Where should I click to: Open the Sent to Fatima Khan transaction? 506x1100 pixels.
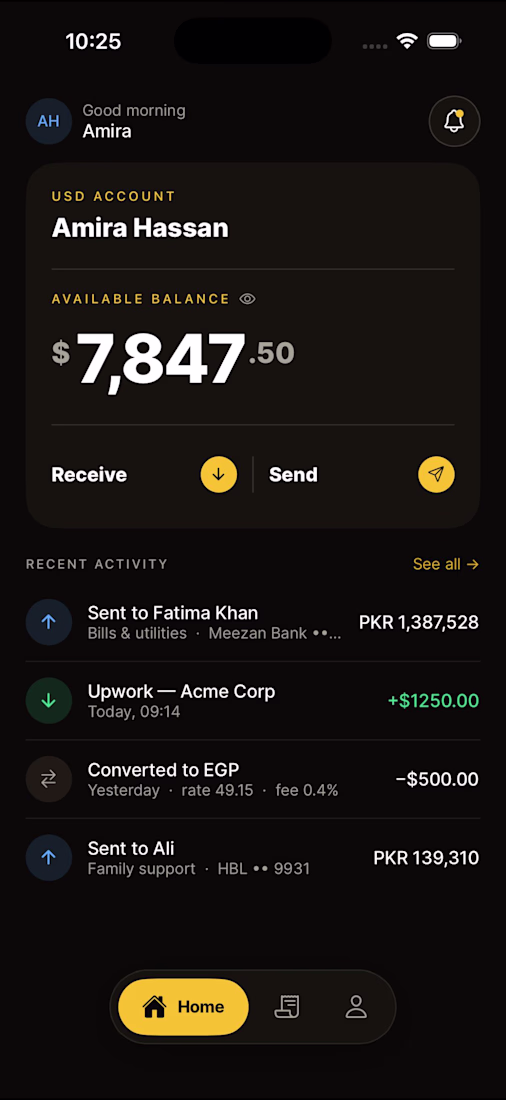pos(253,622)
